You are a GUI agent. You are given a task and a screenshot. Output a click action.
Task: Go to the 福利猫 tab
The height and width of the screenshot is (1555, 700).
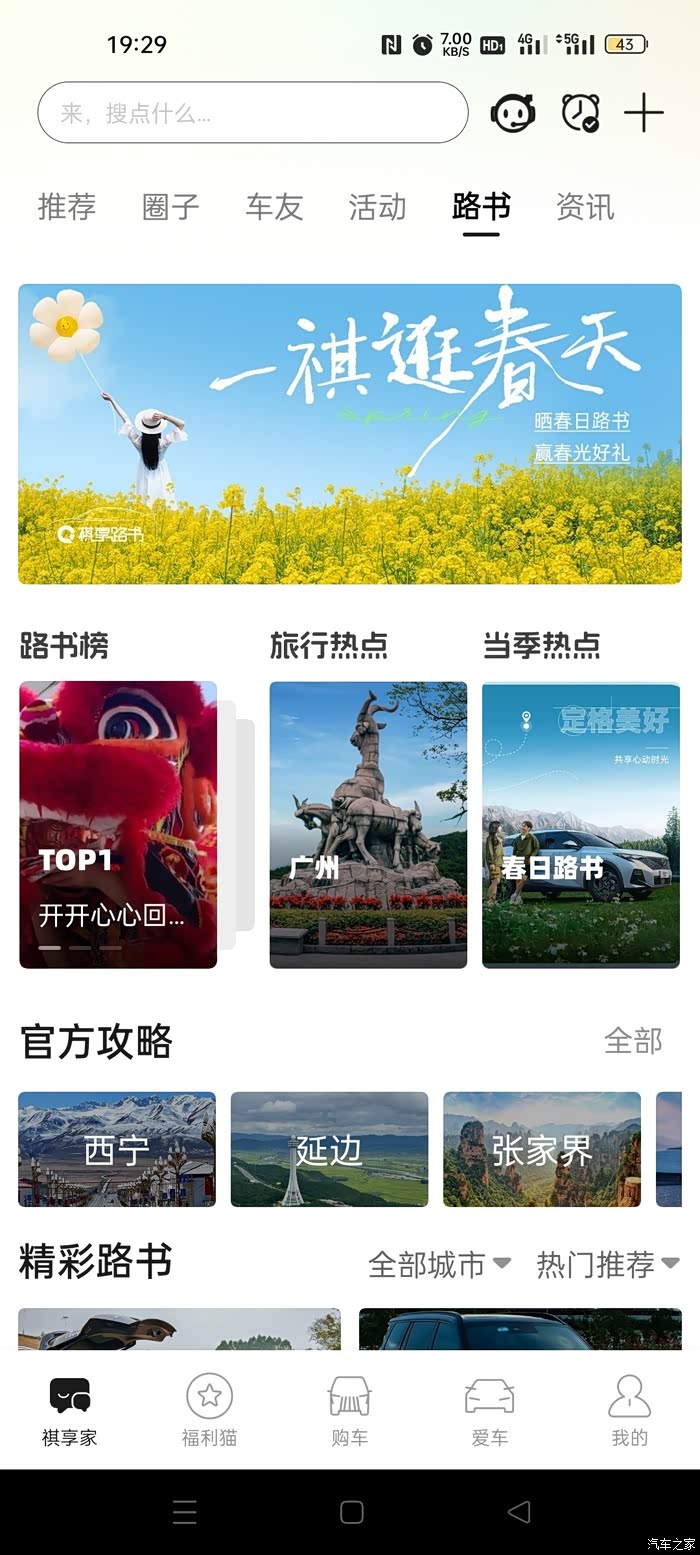pyautogui.click(x=209, y=1410)
